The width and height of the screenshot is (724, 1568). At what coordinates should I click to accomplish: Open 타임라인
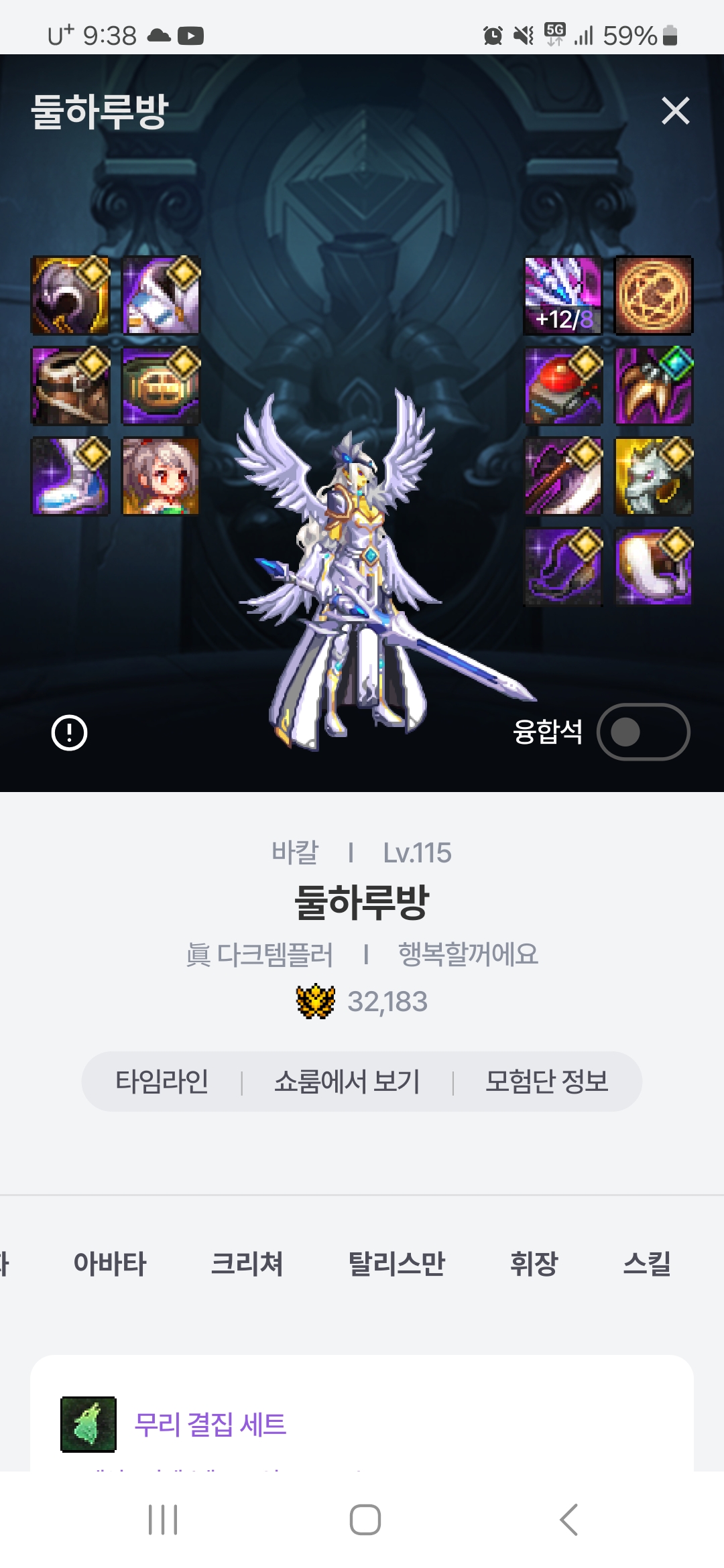click(x=162, y=1082)
